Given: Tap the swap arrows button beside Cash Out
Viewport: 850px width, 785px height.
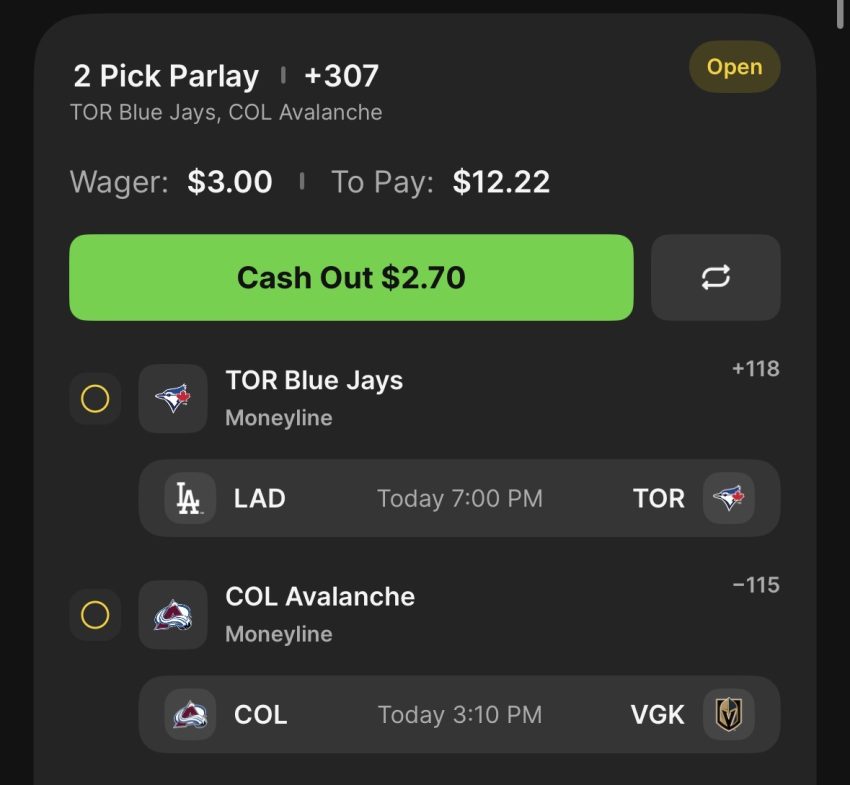Looking at the screenshot, I should tap(715, 277).
